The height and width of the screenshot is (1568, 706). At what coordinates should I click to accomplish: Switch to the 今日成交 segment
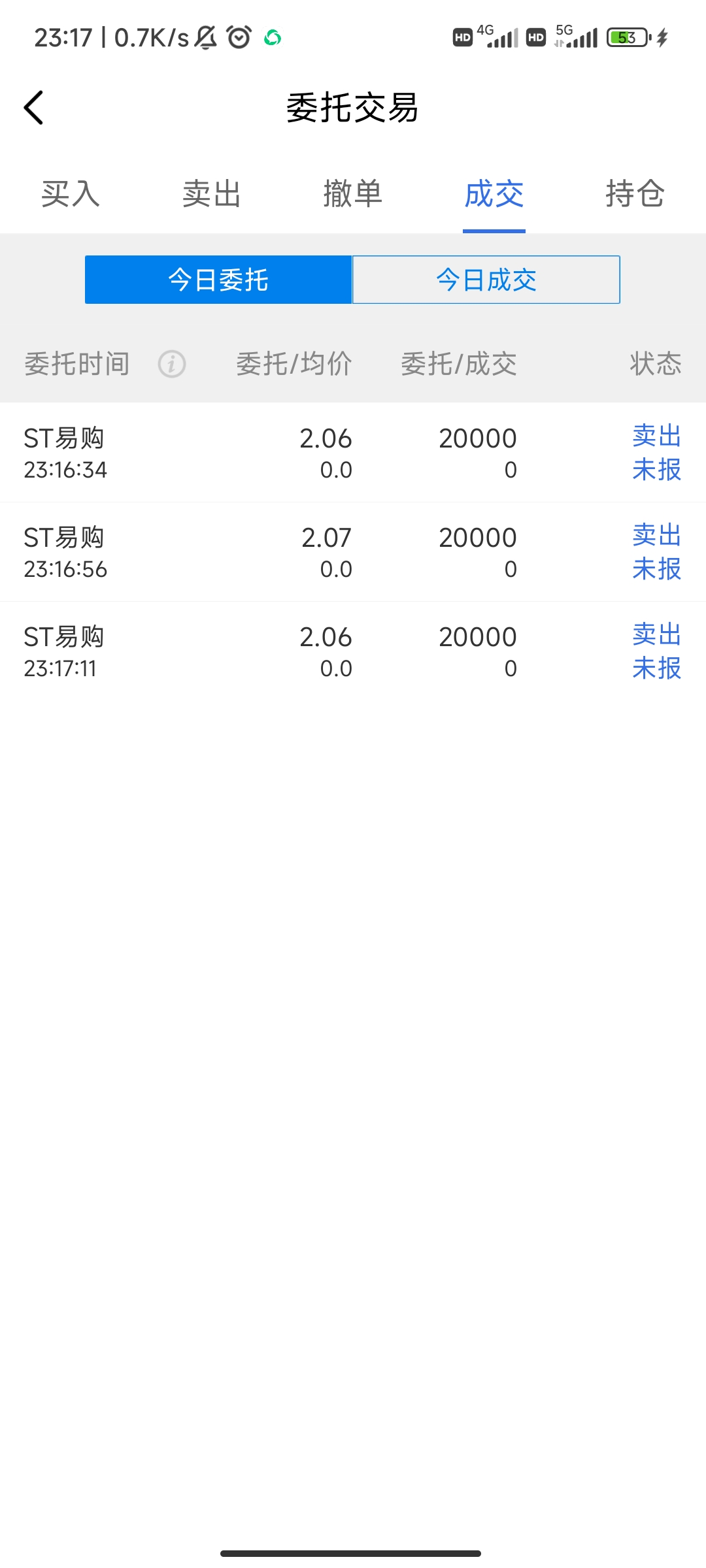pyautogui.click(x=486, y=280)
